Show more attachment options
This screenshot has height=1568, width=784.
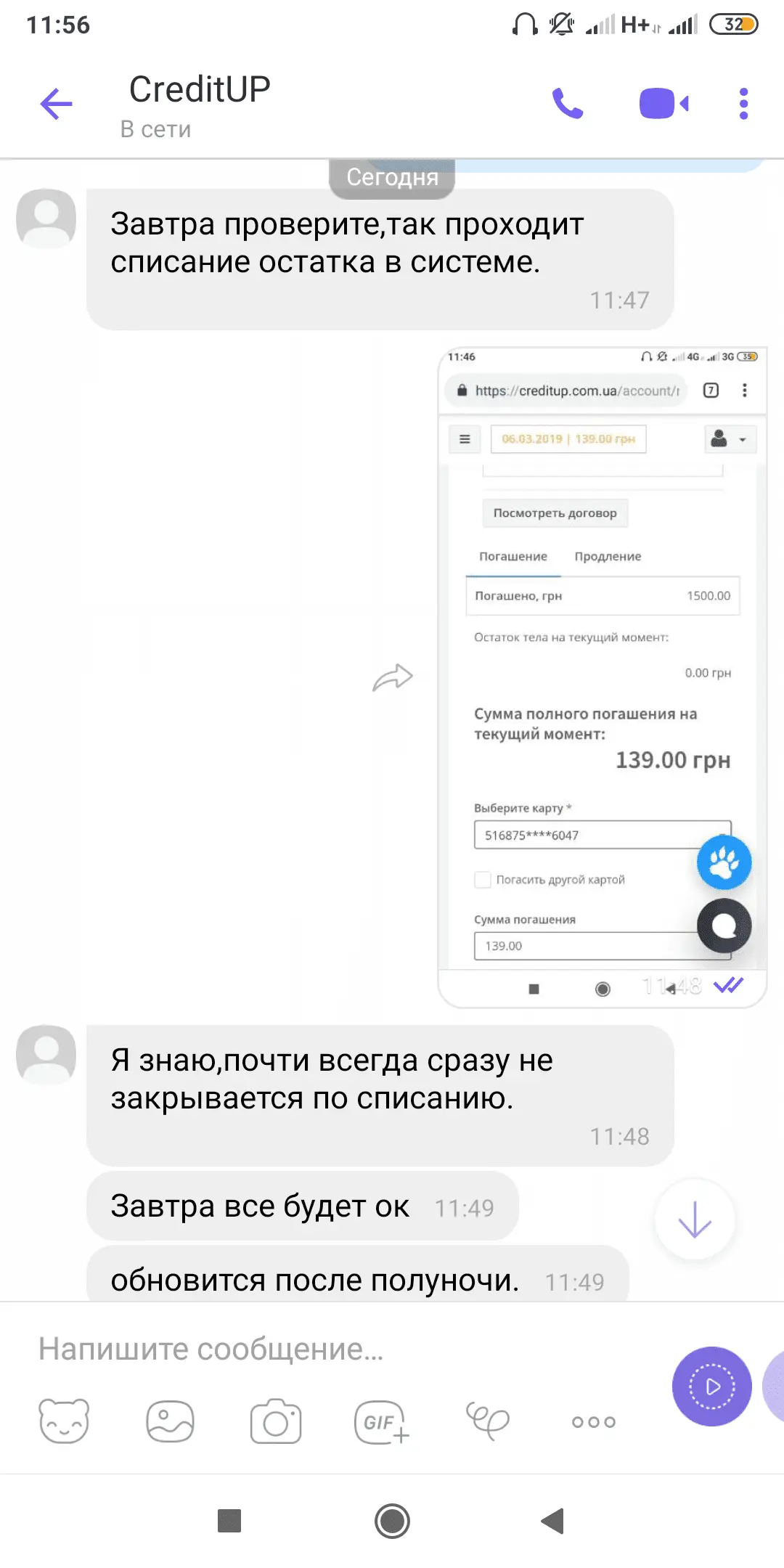[x=593, y=1421]
